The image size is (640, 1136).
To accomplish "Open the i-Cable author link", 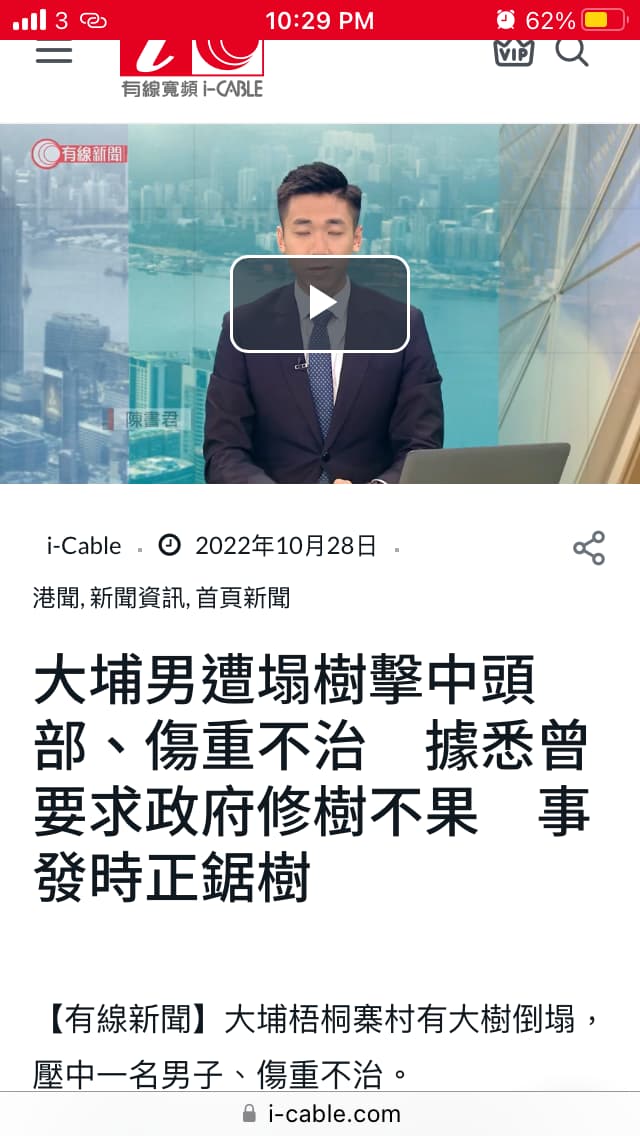I will click(x=84, y=546).
